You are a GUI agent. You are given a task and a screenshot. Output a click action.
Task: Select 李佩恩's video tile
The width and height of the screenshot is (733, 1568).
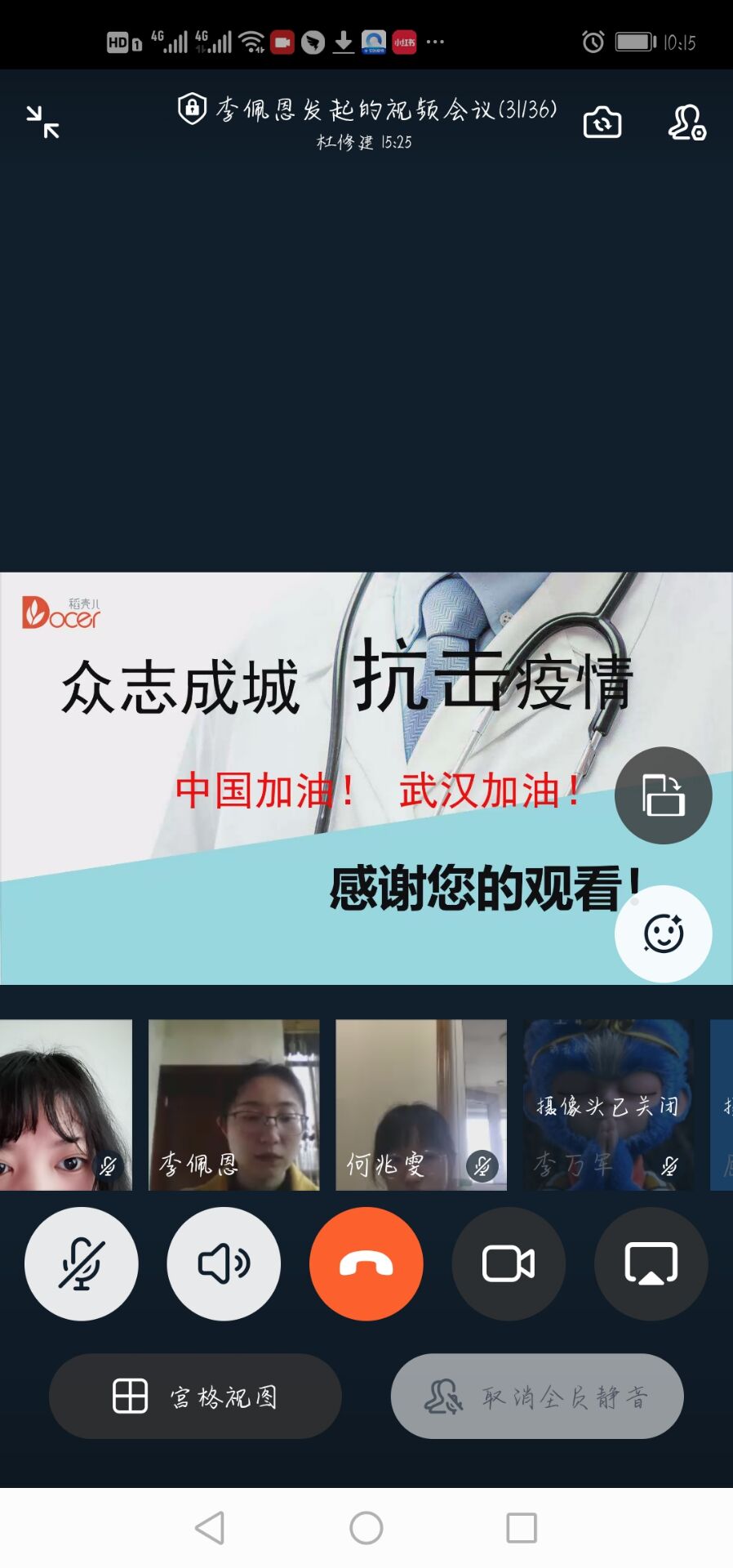tap(233, 1104)
